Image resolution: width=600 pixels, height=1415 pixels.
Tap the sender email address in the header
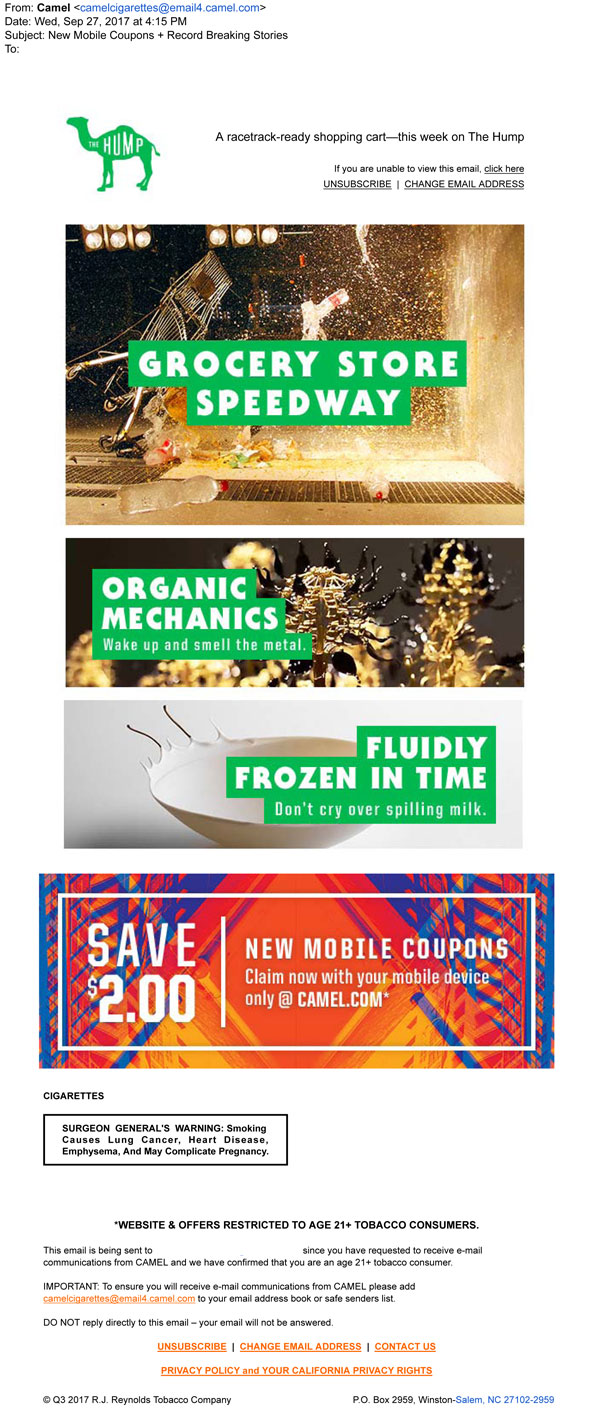[170, 8]
